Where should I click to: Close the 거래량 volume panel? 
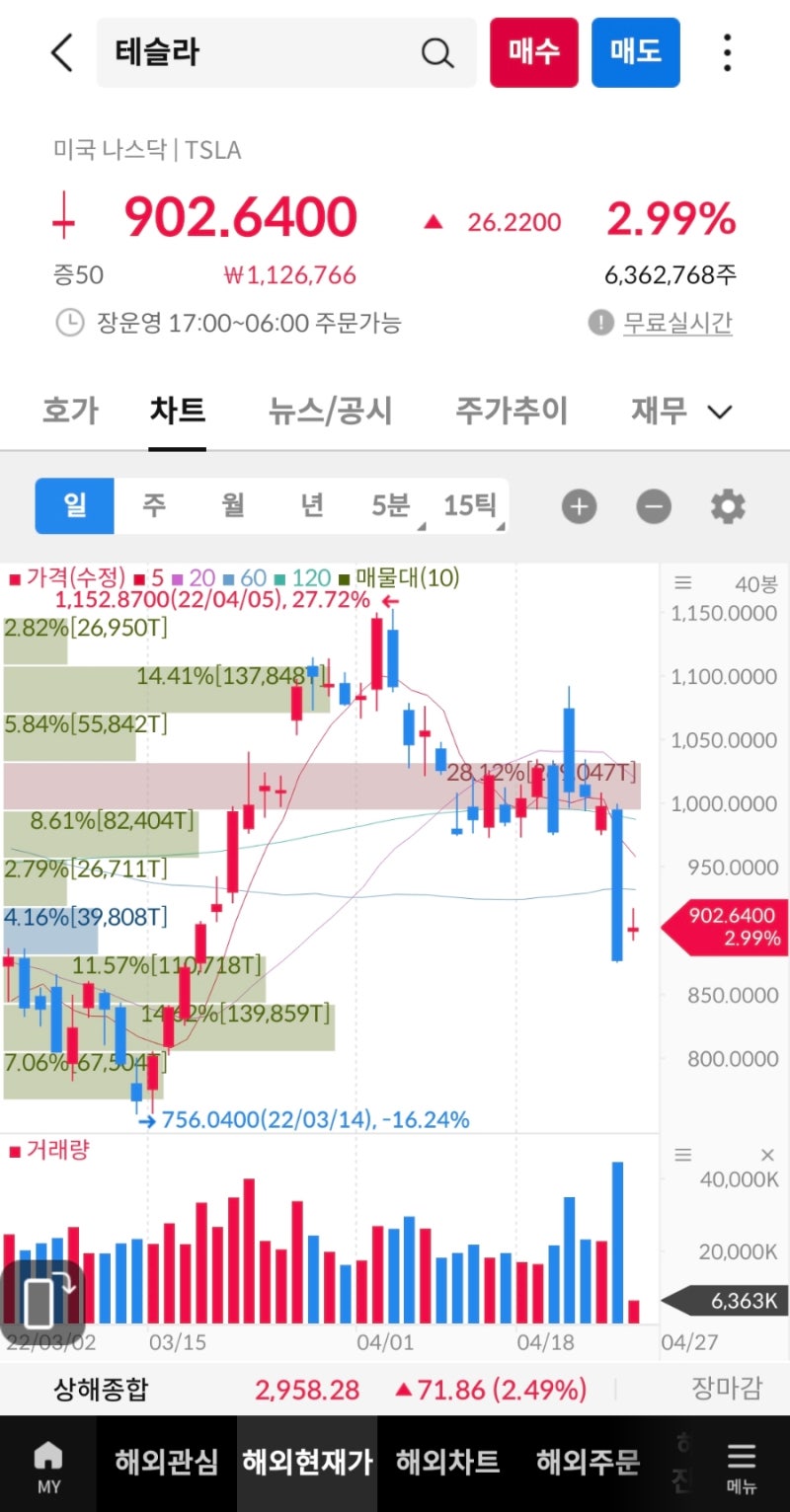(767, 1155)
